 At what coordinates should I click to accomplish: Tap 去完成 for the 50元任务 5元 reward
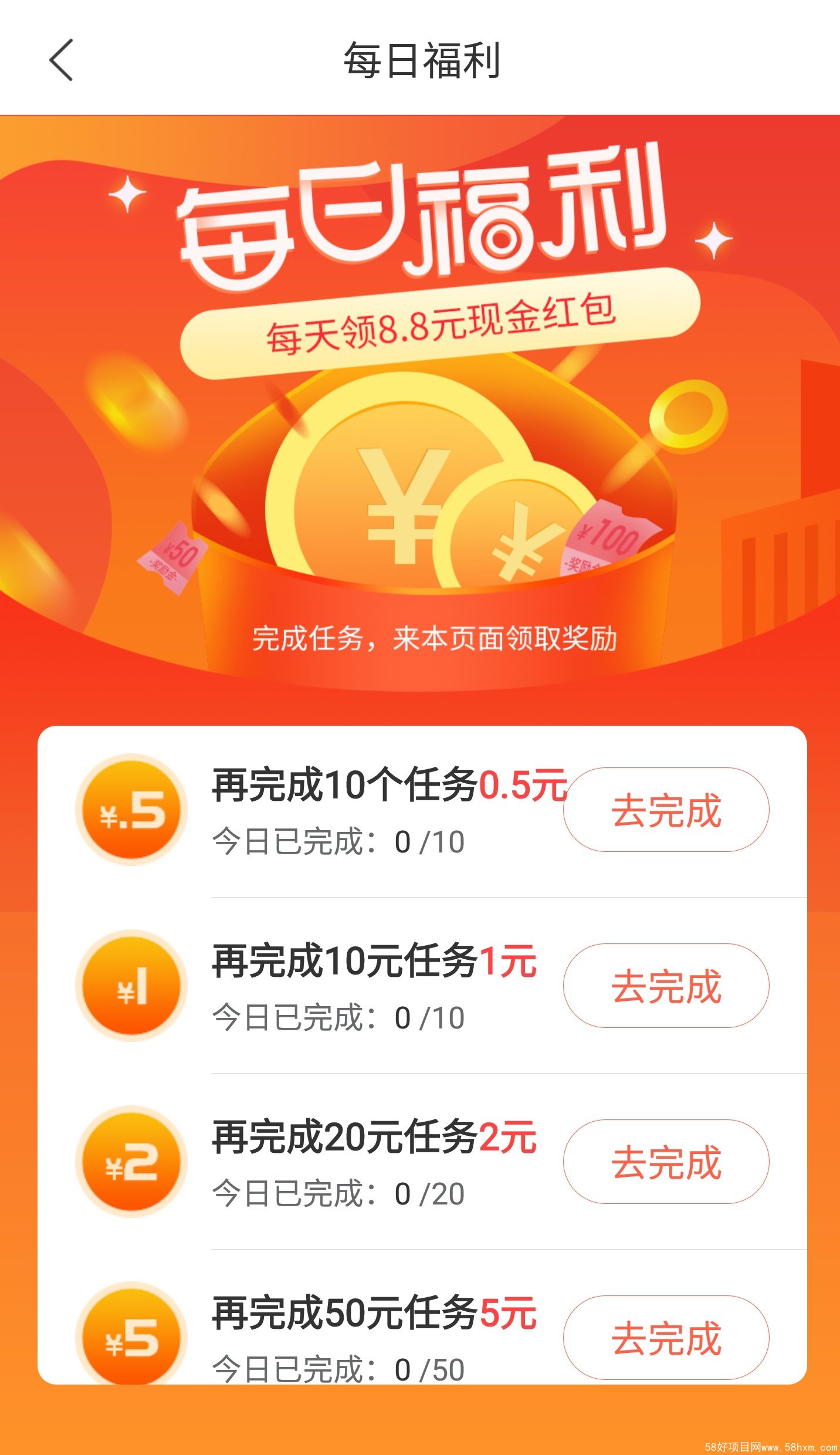[666, 1338]
